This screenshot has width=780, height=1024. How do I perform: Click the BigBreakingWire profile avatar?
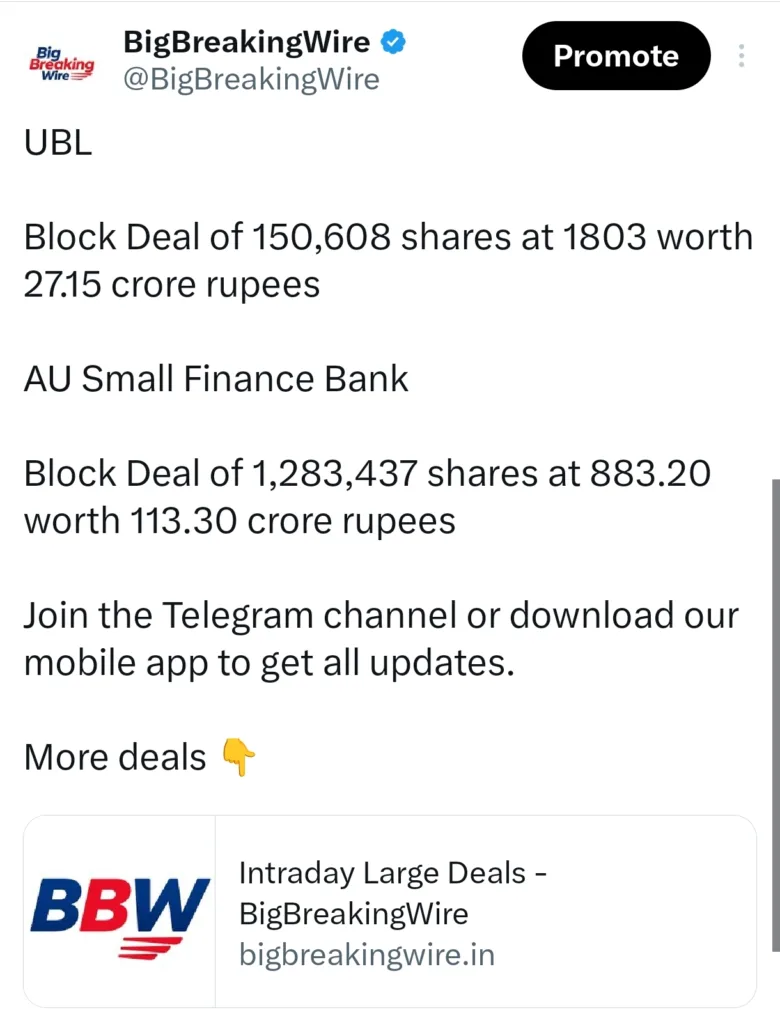coord(62,62)
